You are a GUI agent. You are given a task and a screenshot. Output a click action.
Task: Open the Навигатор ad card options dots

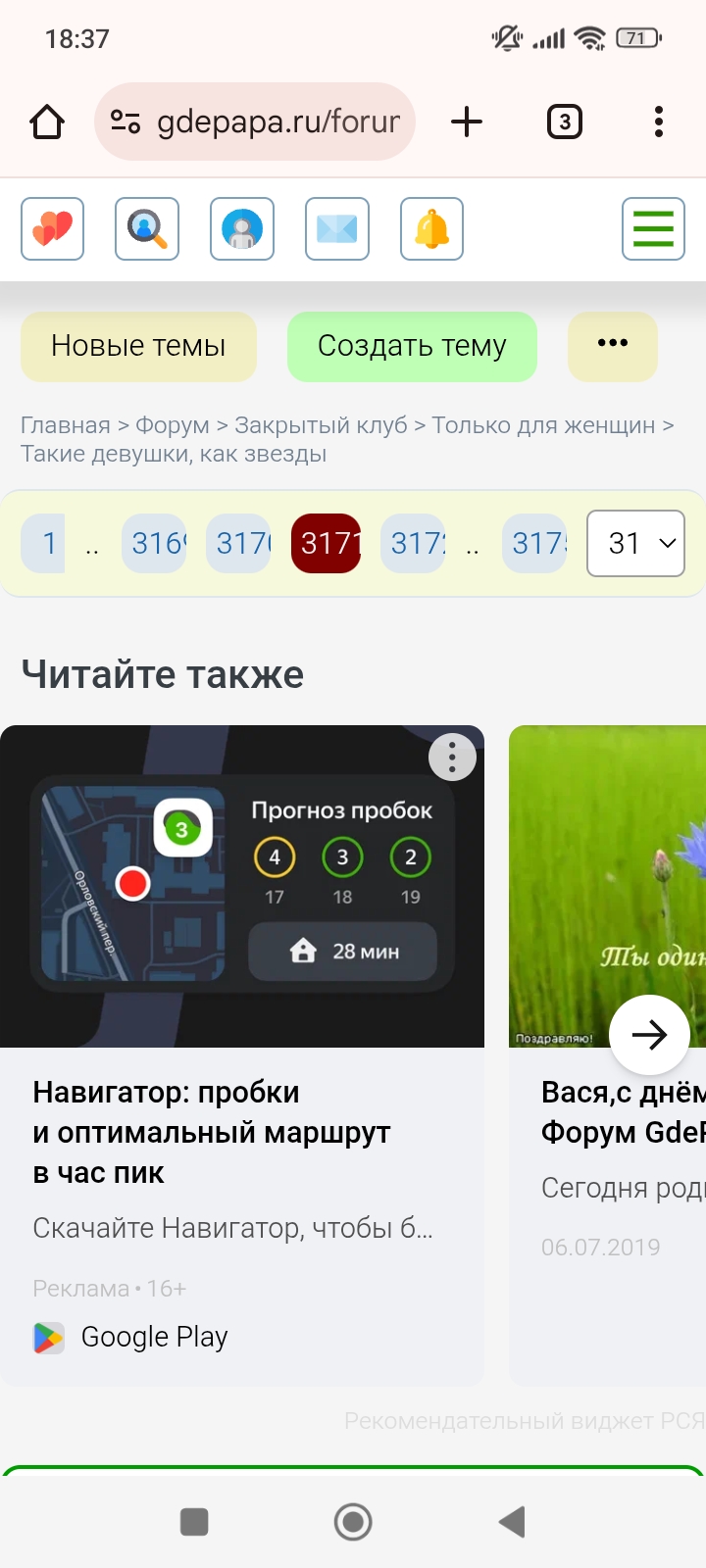coord(452,758)
